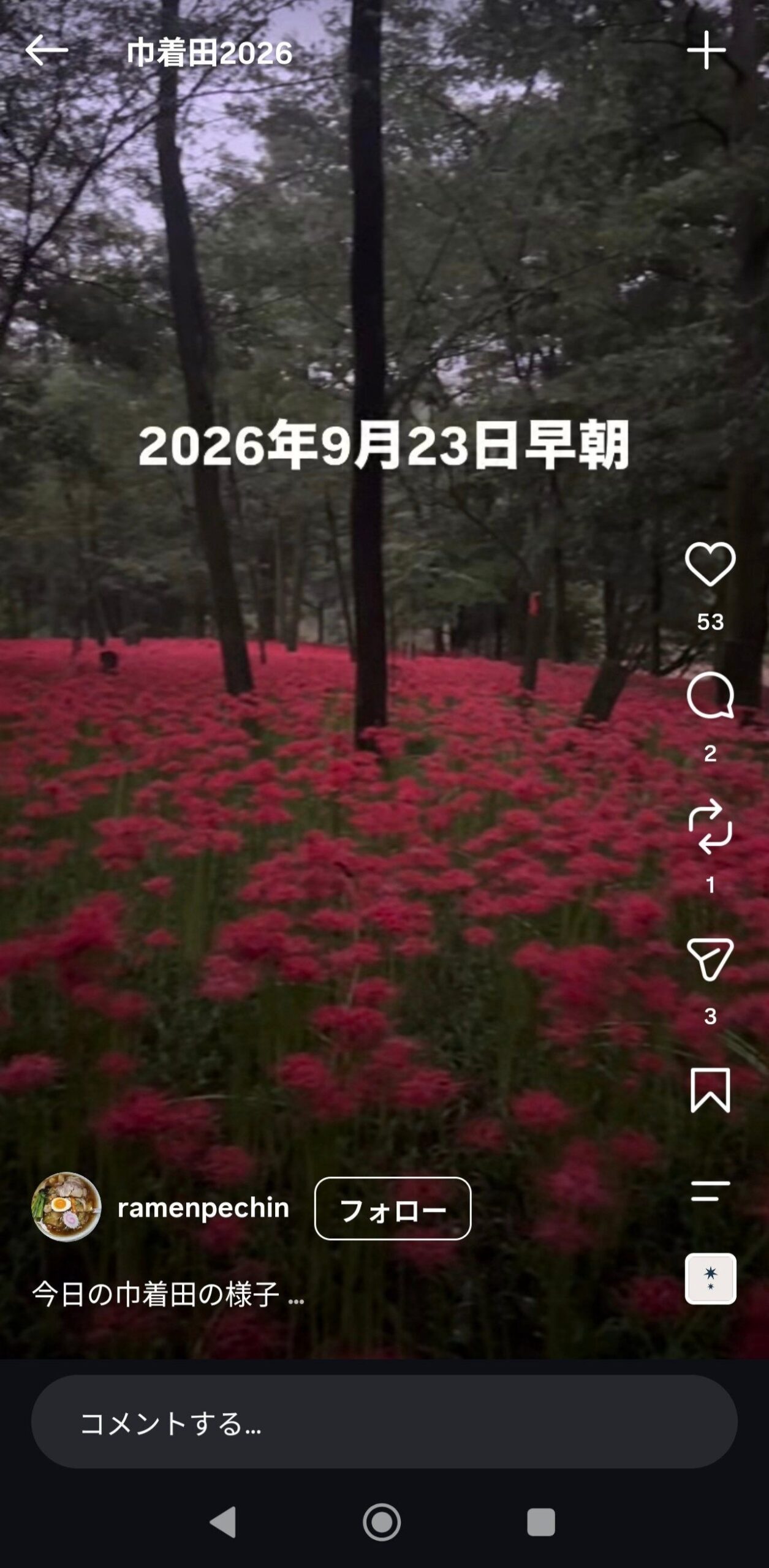The width and height of the screenshot is (769, 1568).
Task: Expand the caption 今日の巾着田の様子
Action: [x=168, y=1294]
